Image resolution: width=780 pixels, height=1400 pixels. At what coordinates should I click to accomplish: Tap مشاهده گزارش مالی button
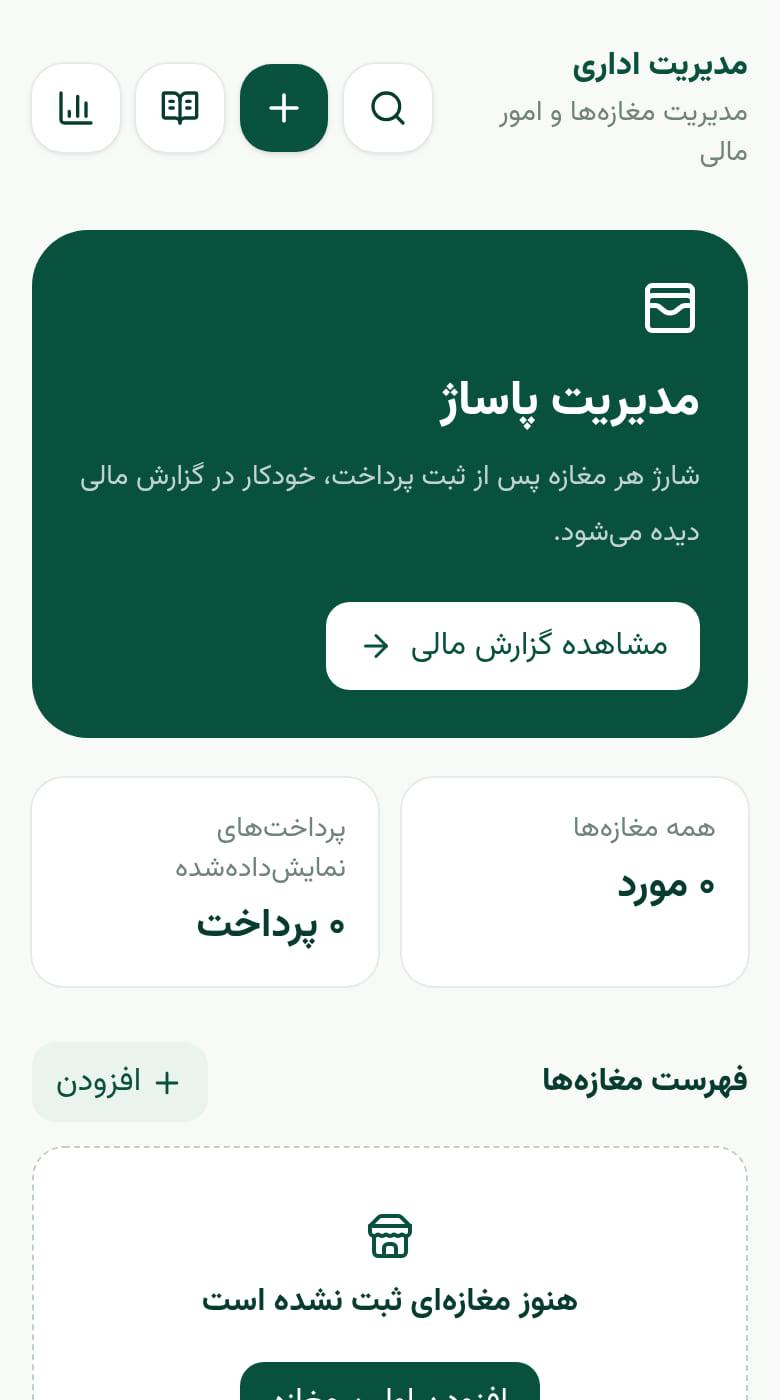pyautogui.click(x=513, y=646)
